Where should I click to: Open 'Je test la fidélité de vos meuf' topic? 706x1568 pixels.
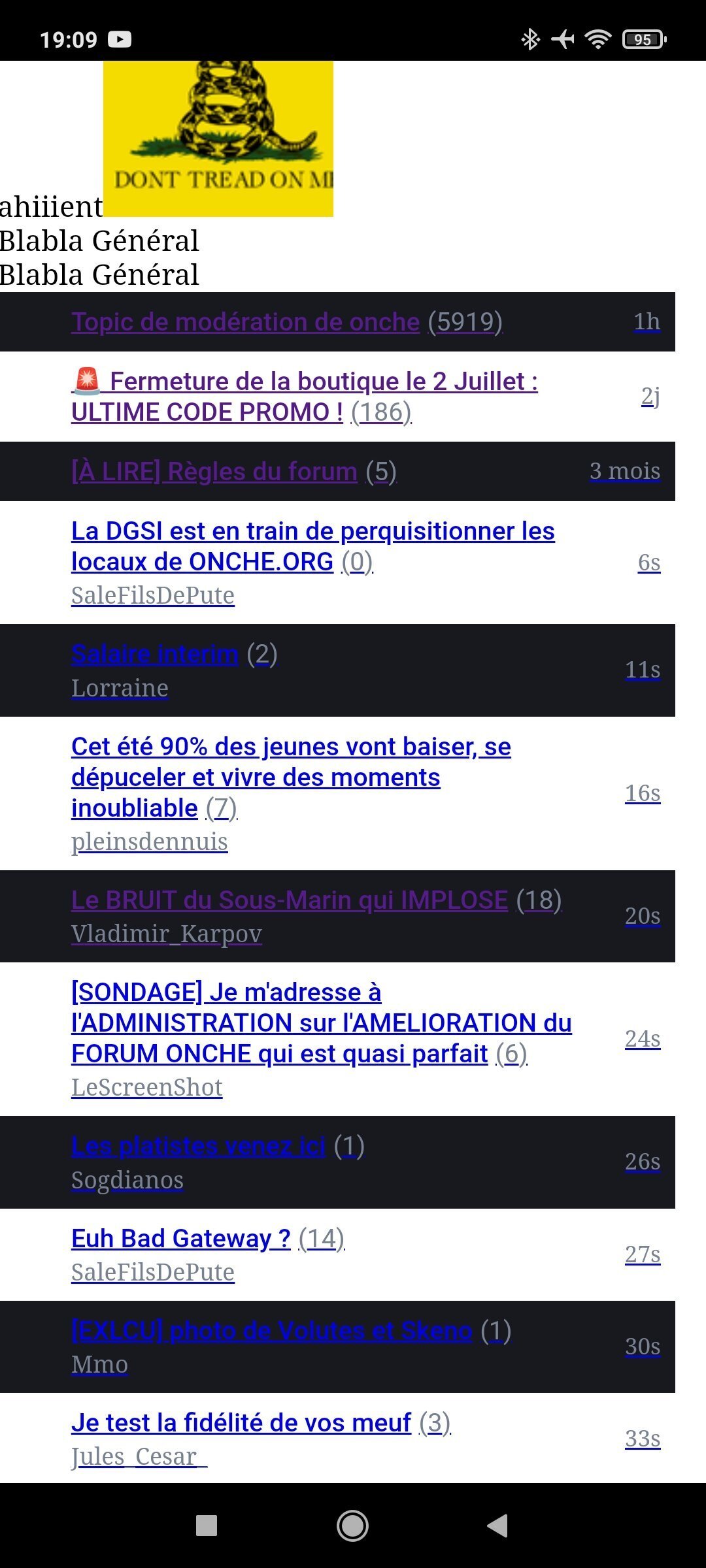pyautogui.click(x=241, y=1422)
